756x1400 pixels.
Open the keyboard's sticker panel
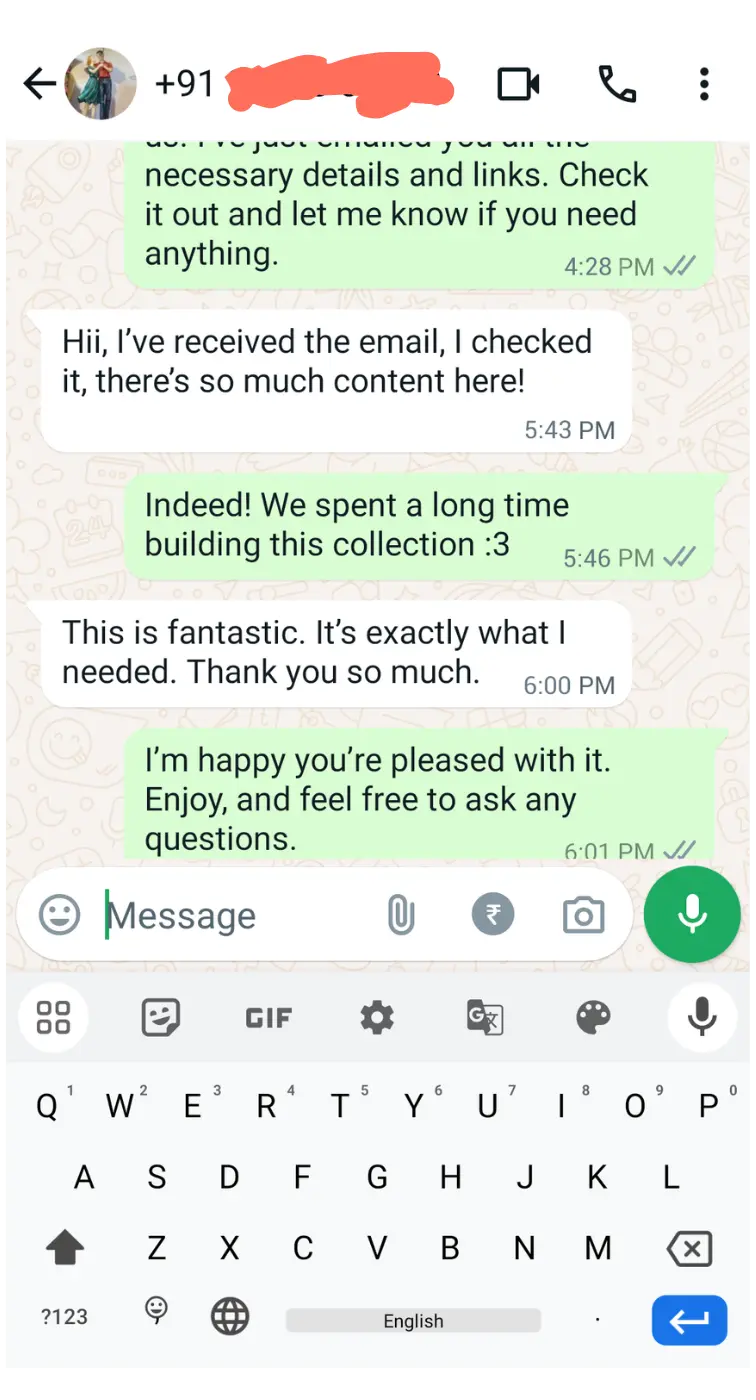pyautogui.click(x=160, y=1018)
